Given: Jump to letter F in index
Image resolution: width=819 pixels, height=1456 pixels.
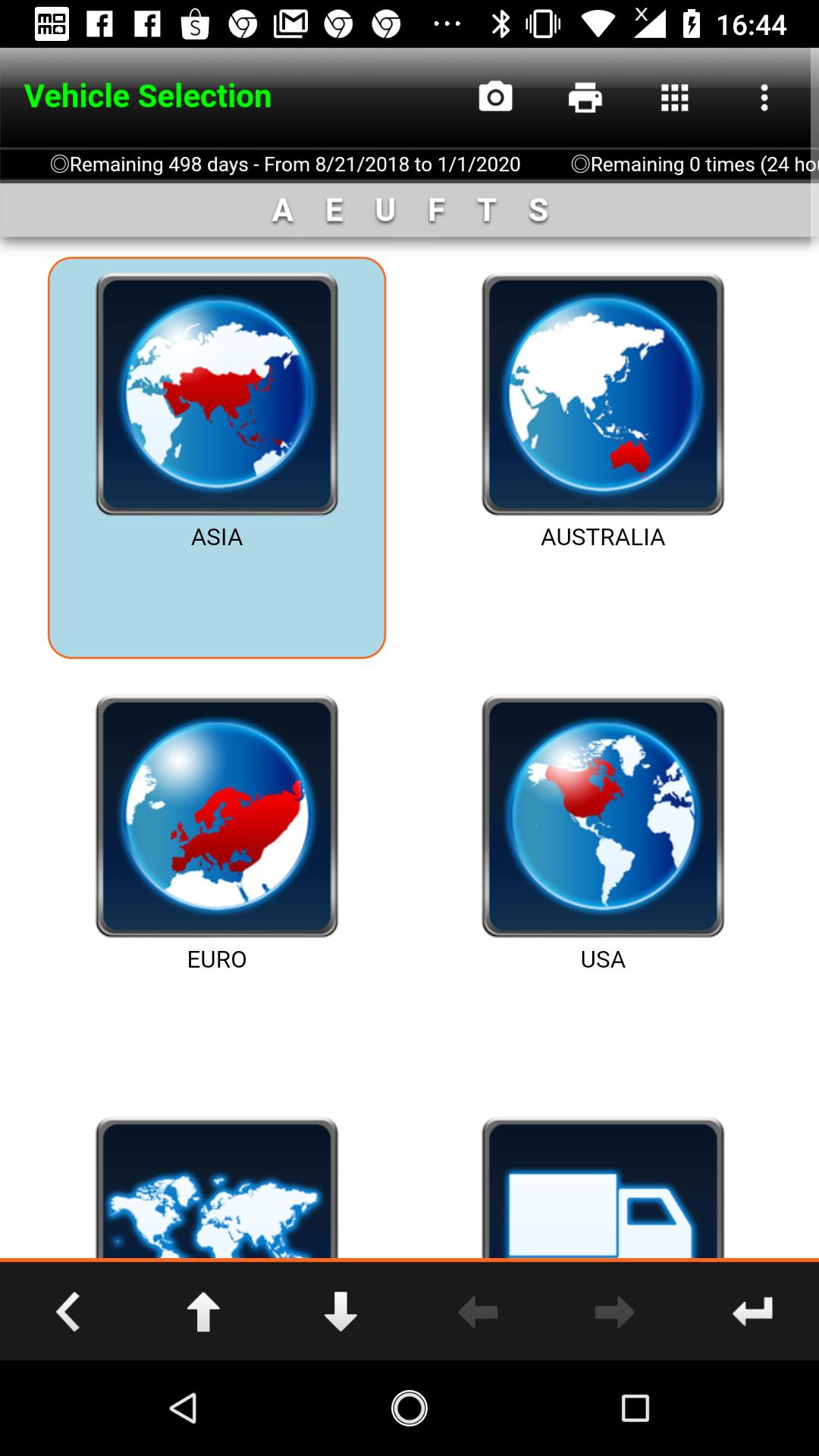Looking at the screenshot, I should click(x=436, y=211).
